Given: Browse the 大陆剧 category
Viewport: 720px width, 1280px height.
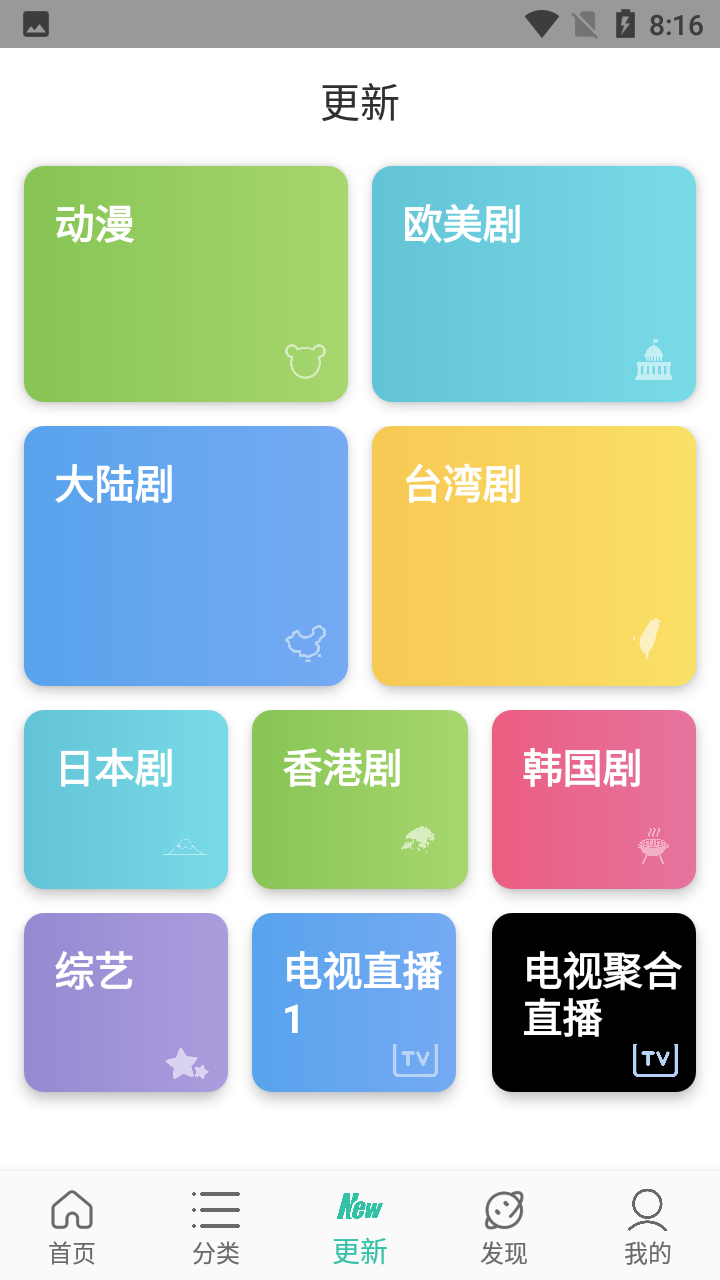Looking at the screenshot, I should point(186,556).
